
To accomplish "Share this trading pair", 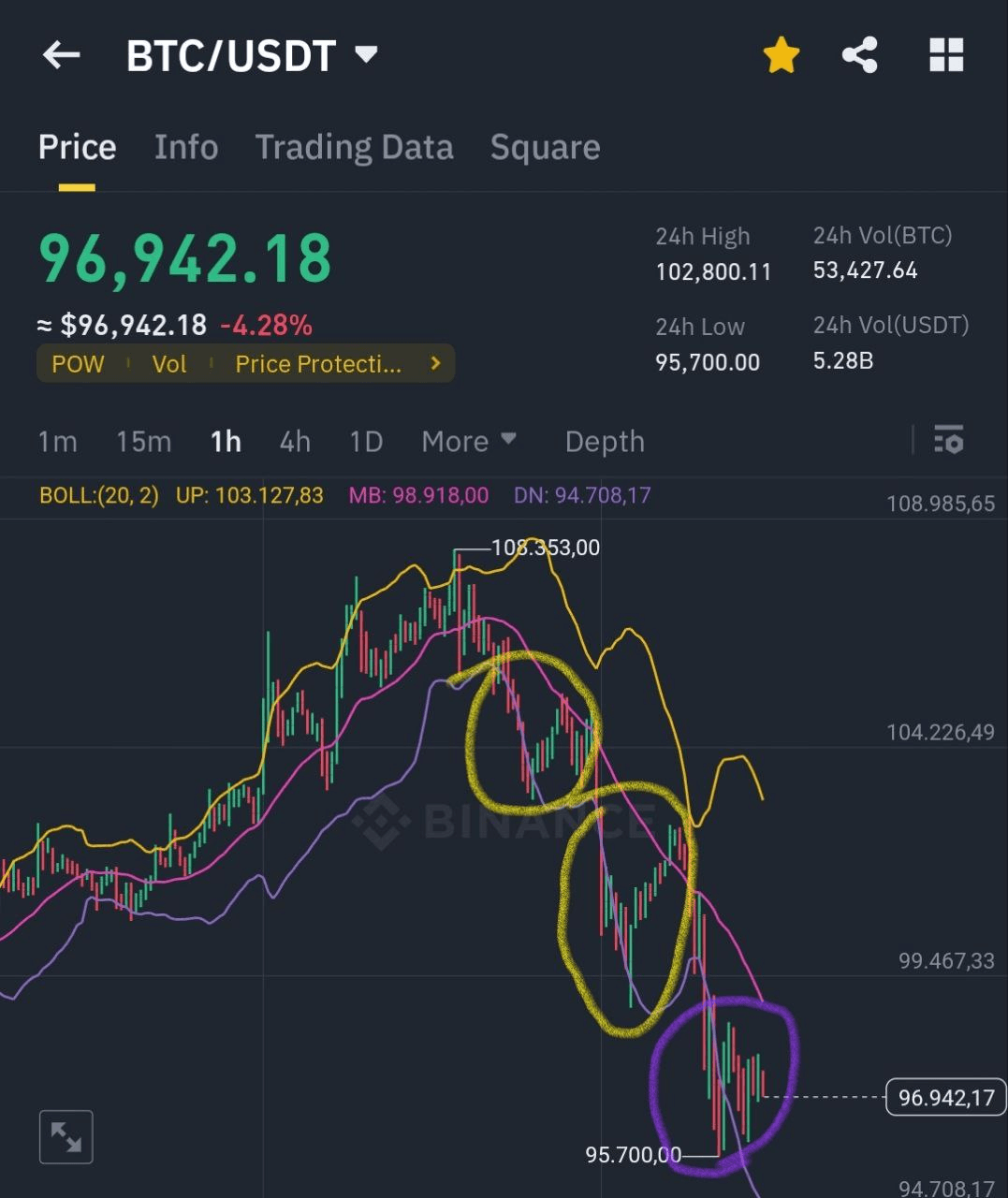I will click(x=859, y=55).
